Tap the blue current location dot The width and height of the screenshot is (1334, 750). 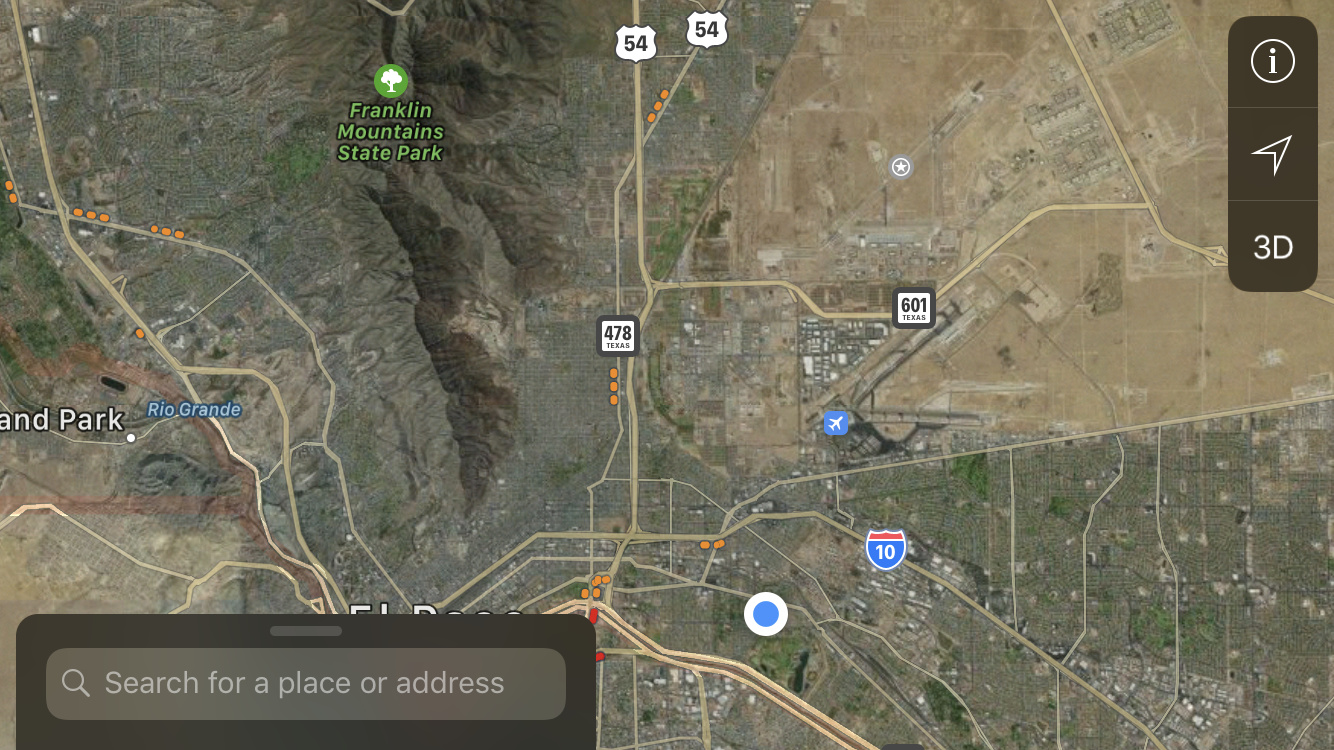pos(766,614)
